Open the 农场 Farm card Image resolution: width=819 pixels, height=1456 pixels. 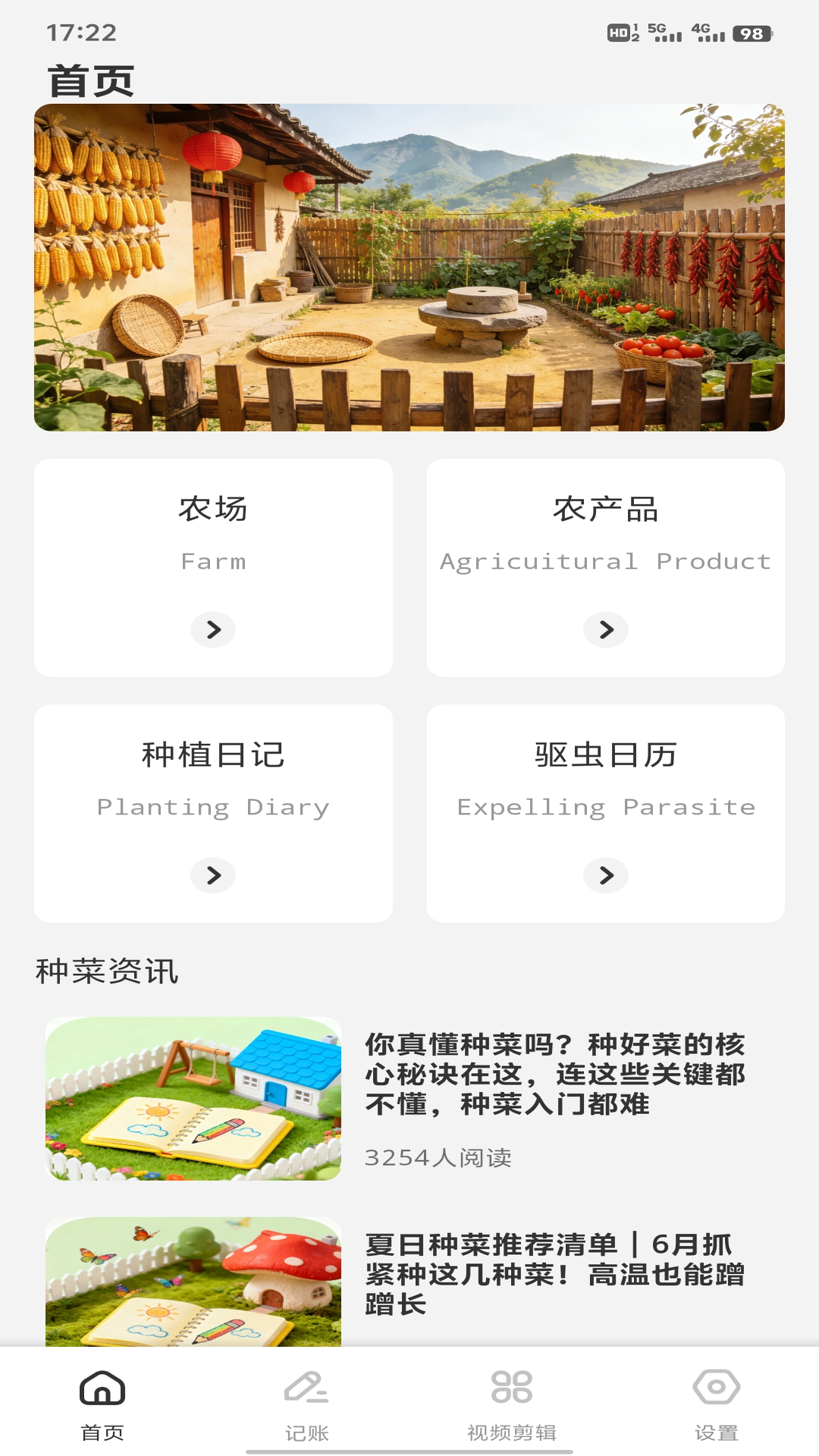point(213,569)
